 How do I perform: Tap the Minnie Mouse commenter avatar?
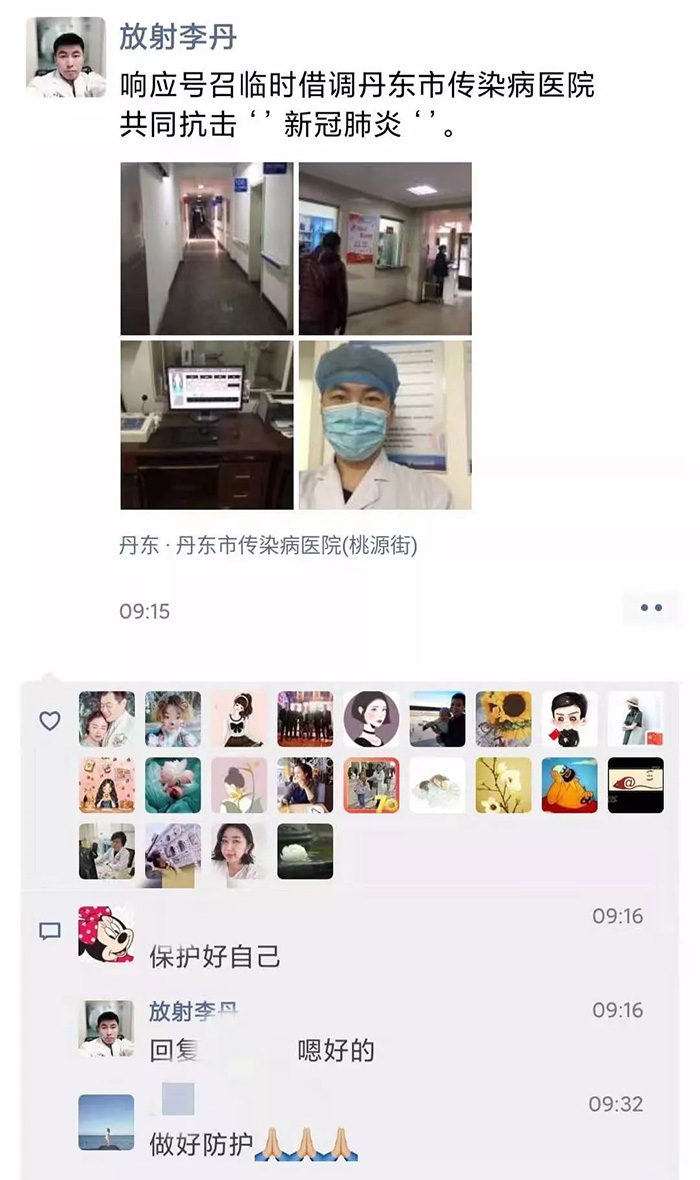tap(106, 934)
